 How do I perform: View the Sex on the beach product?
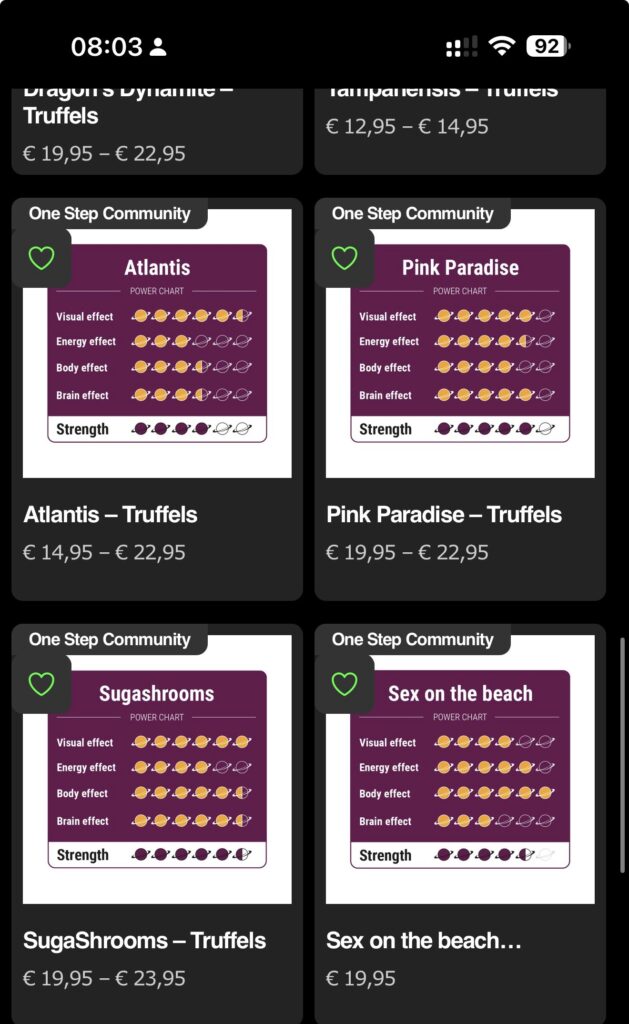(423, 941)
